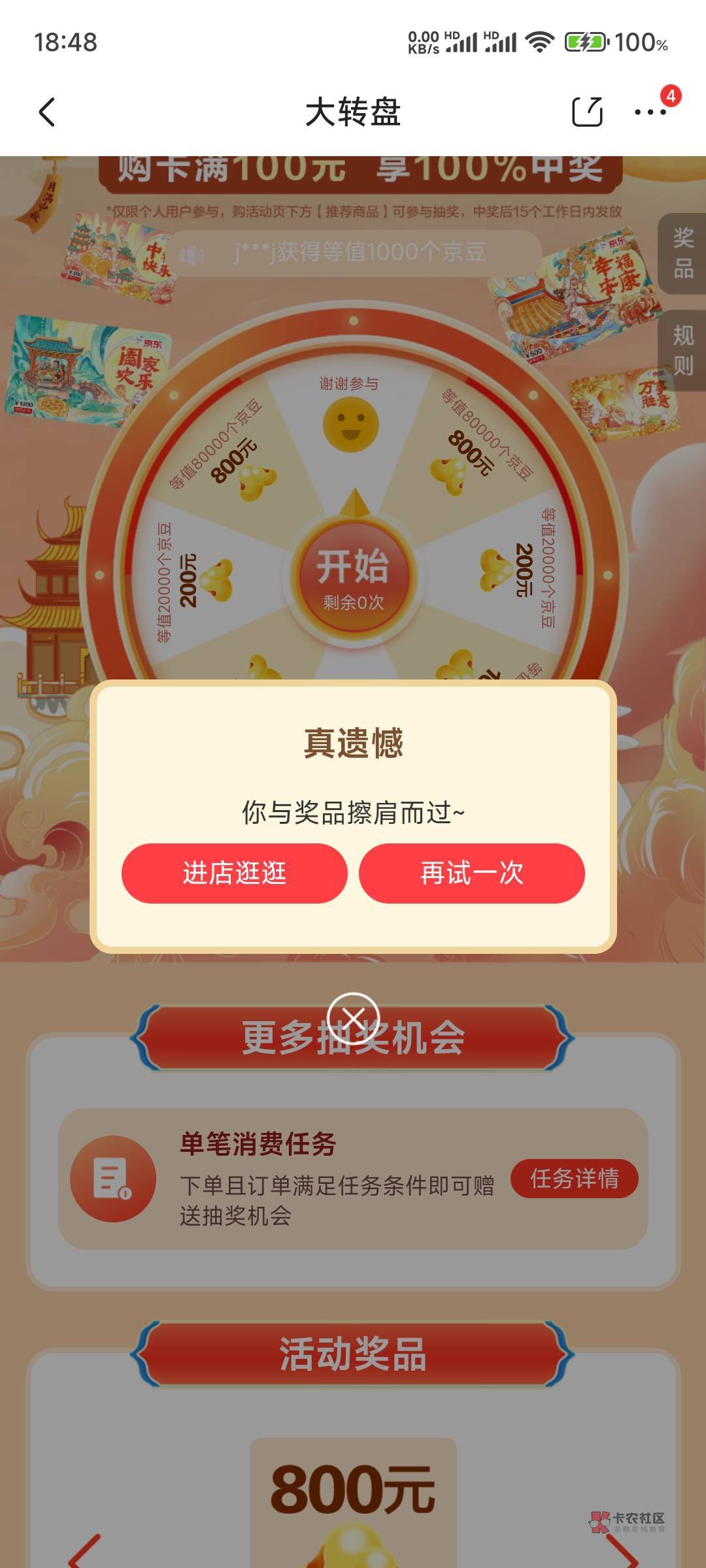Open the 规则 side tab

pyautogui.click(x=682, y=350)
